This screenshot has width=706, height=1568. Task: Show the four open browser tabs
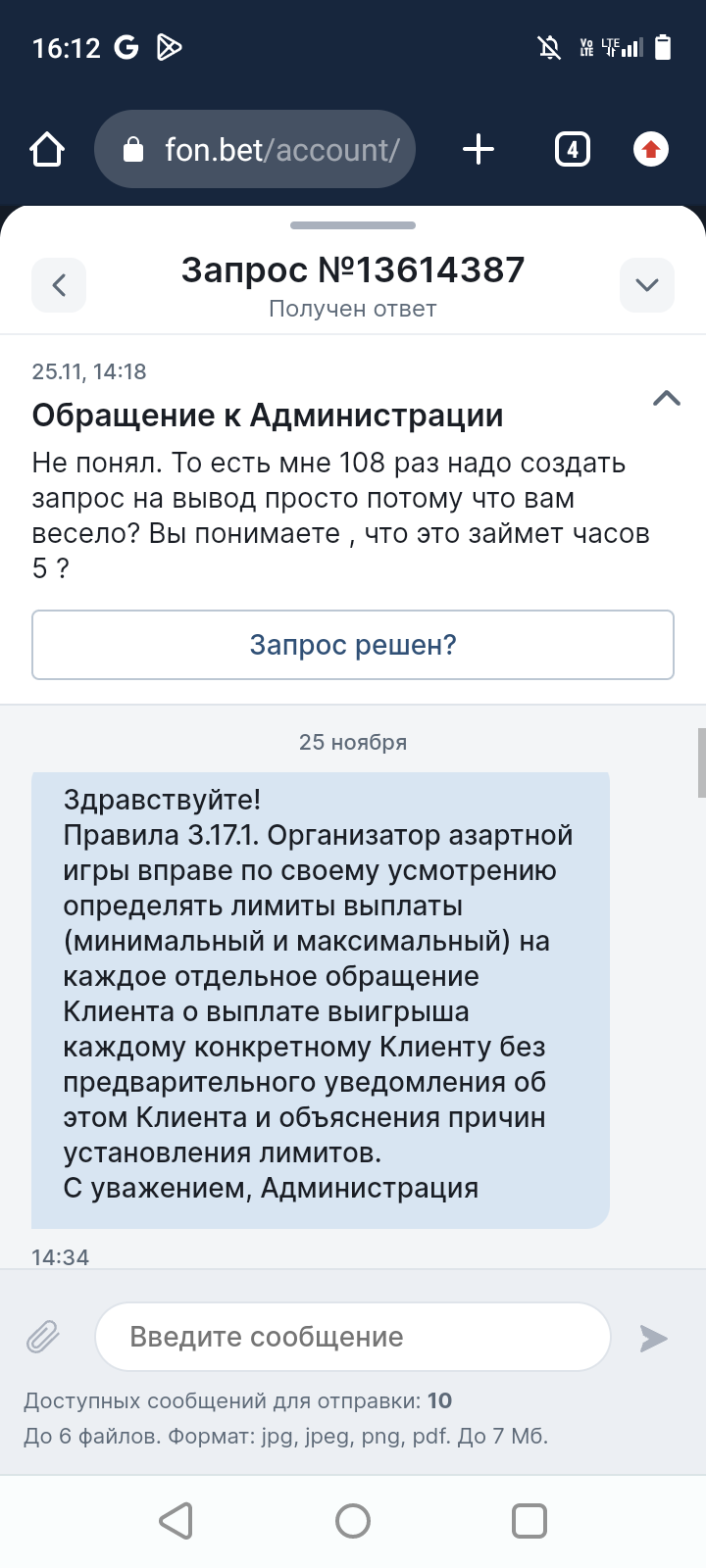(573, 150)
